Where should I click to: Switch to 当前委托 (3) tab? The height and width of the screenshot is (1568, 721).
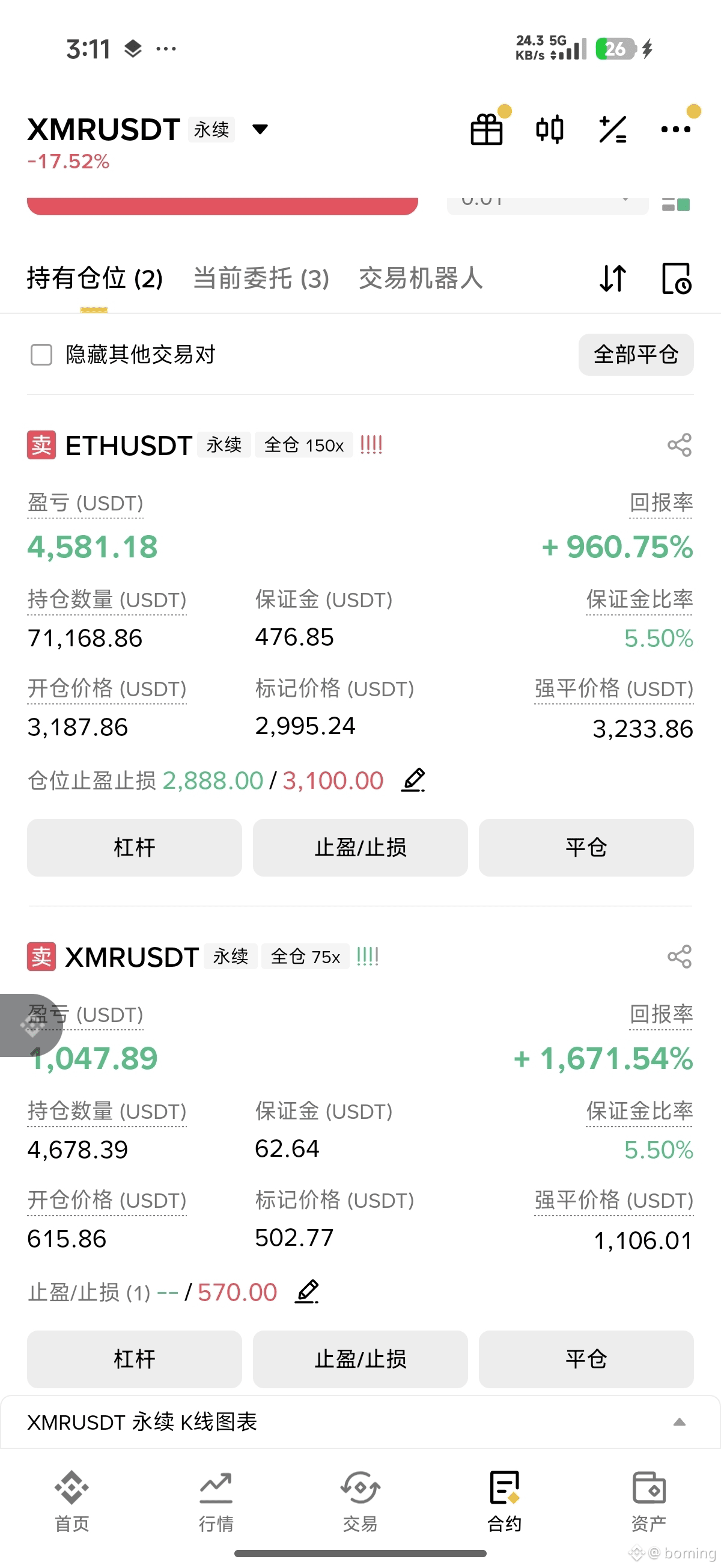(x=261, y=279)
